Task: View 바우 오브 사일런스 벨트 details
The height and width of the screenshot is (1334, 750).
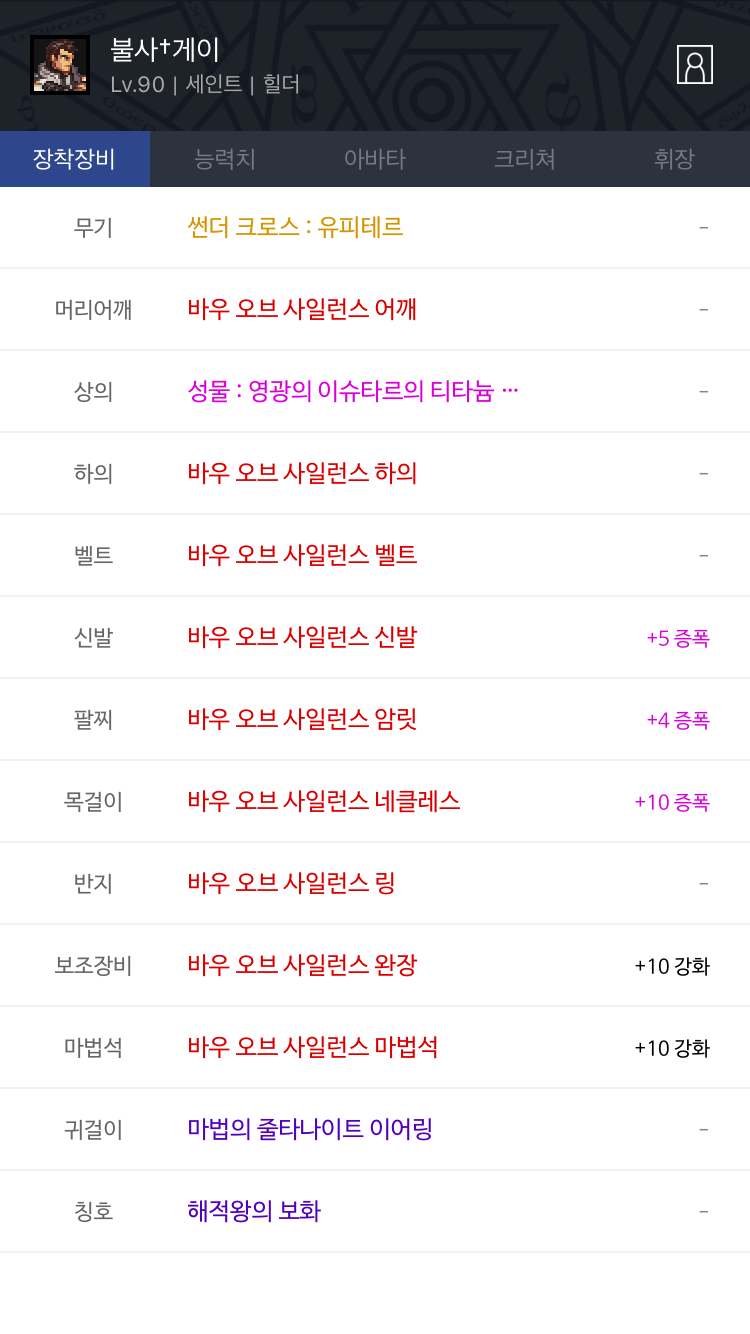Action: (x=375, y=555)
